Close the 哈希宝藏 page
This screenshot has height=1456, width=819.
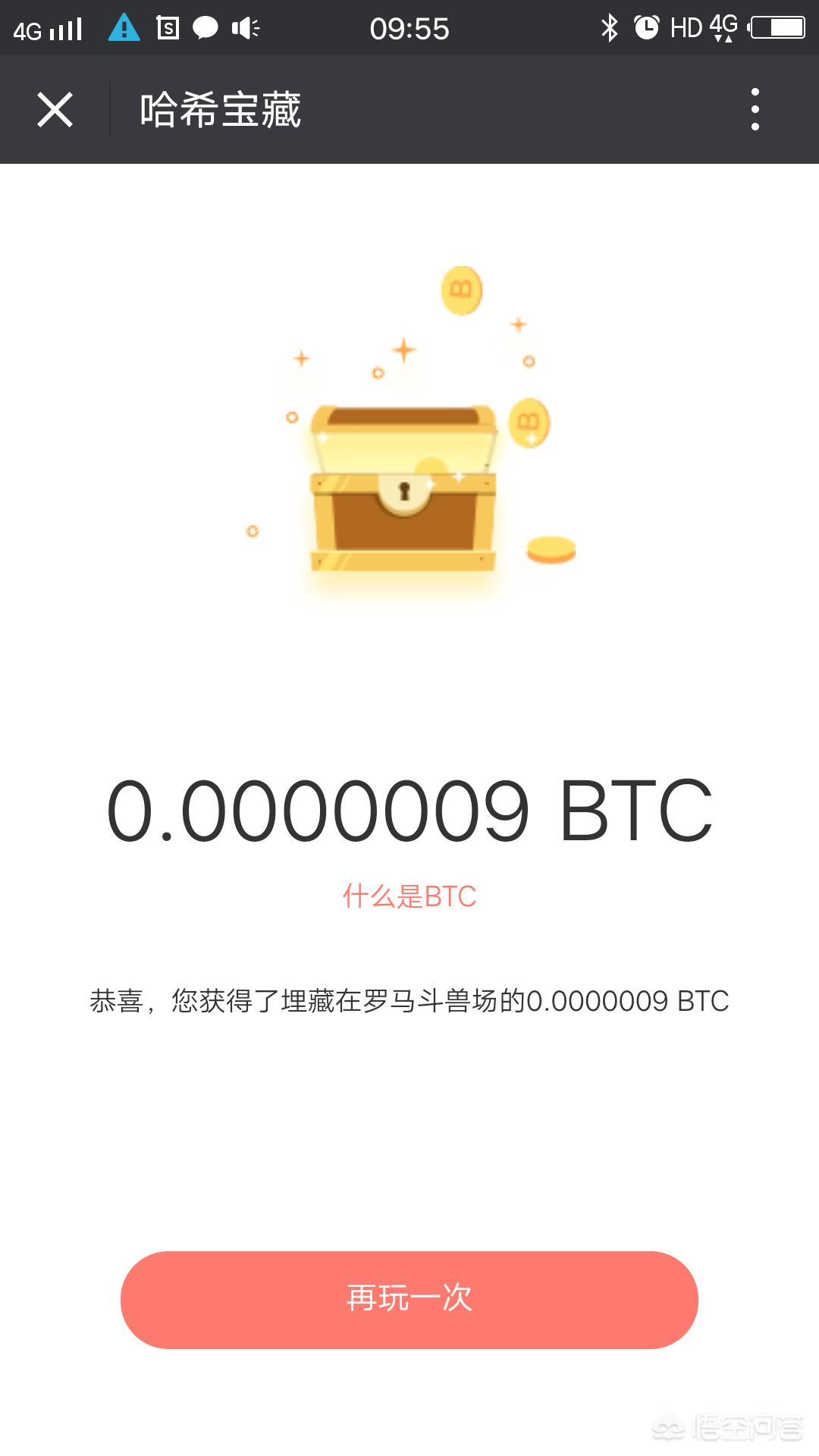tap(55, 110)
